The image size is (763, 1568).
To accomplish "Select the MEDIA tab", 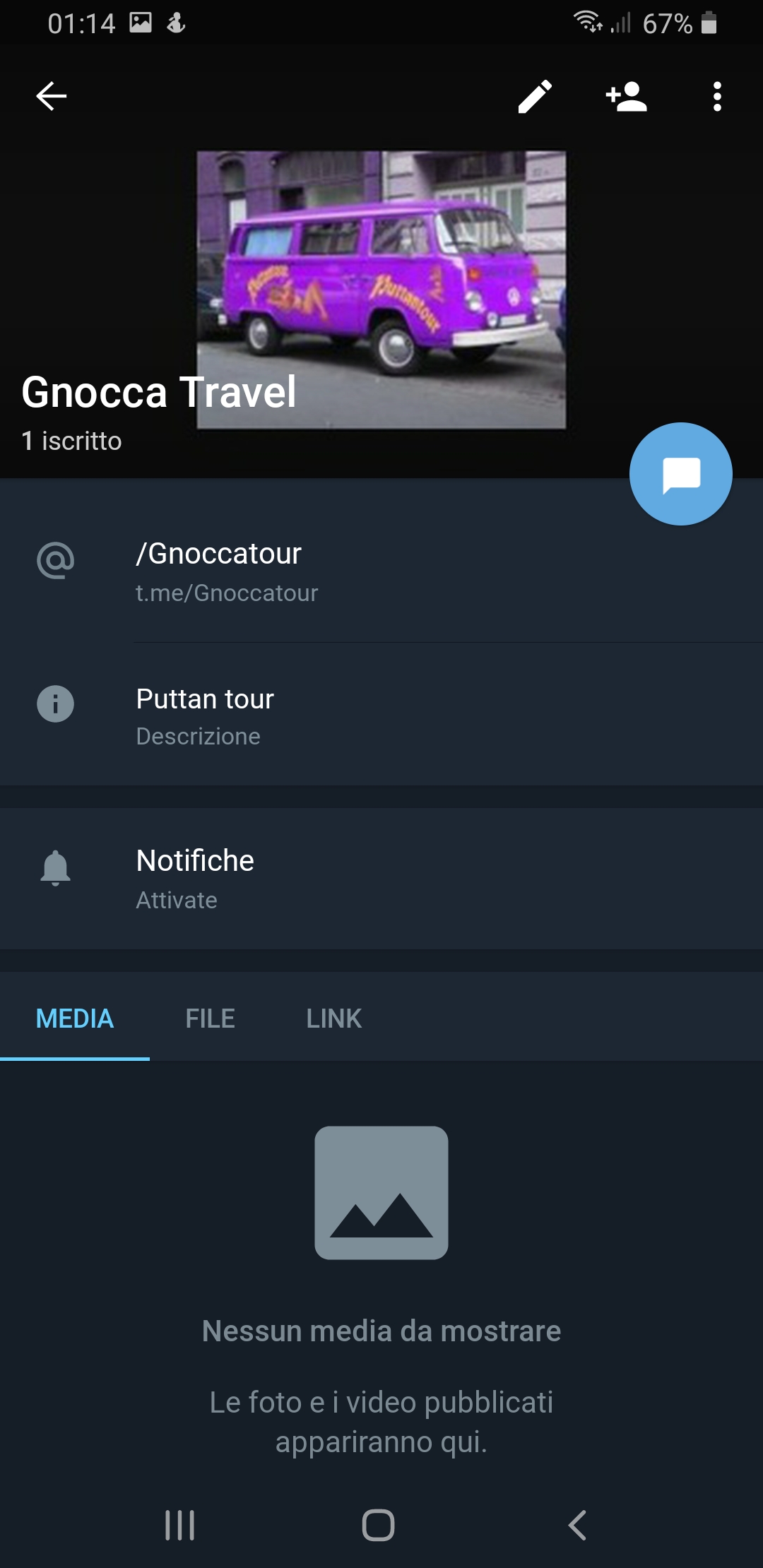I will pyautogui.click(x=75, y=1018).
